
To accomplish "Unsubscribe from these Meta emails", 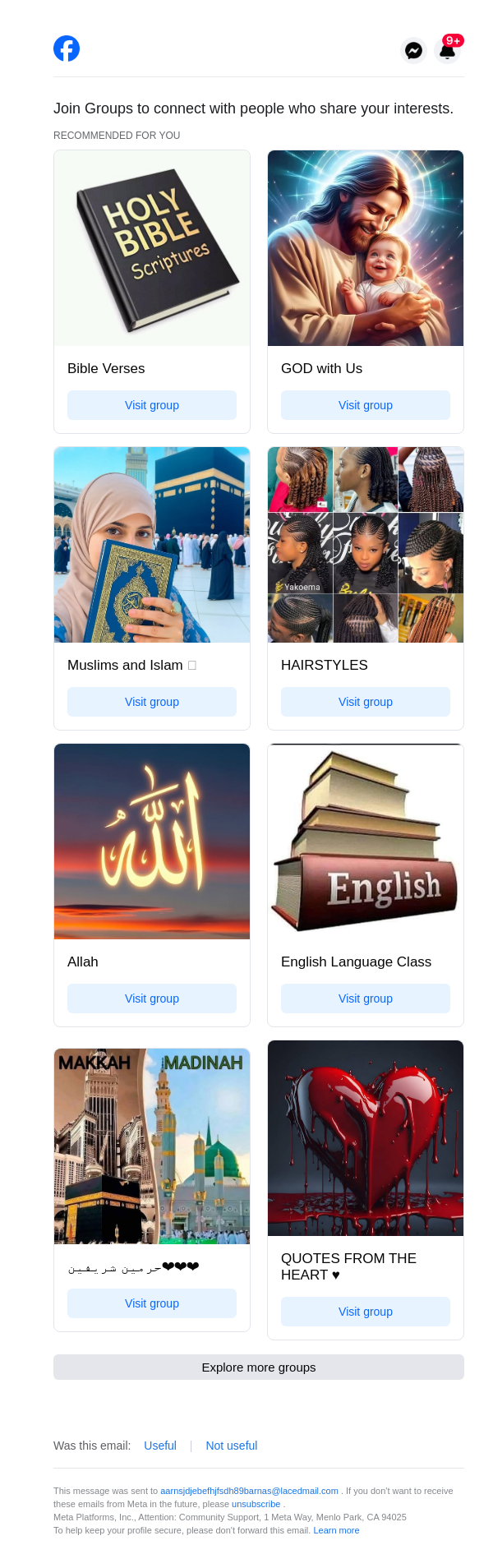I will [256, 1504].
